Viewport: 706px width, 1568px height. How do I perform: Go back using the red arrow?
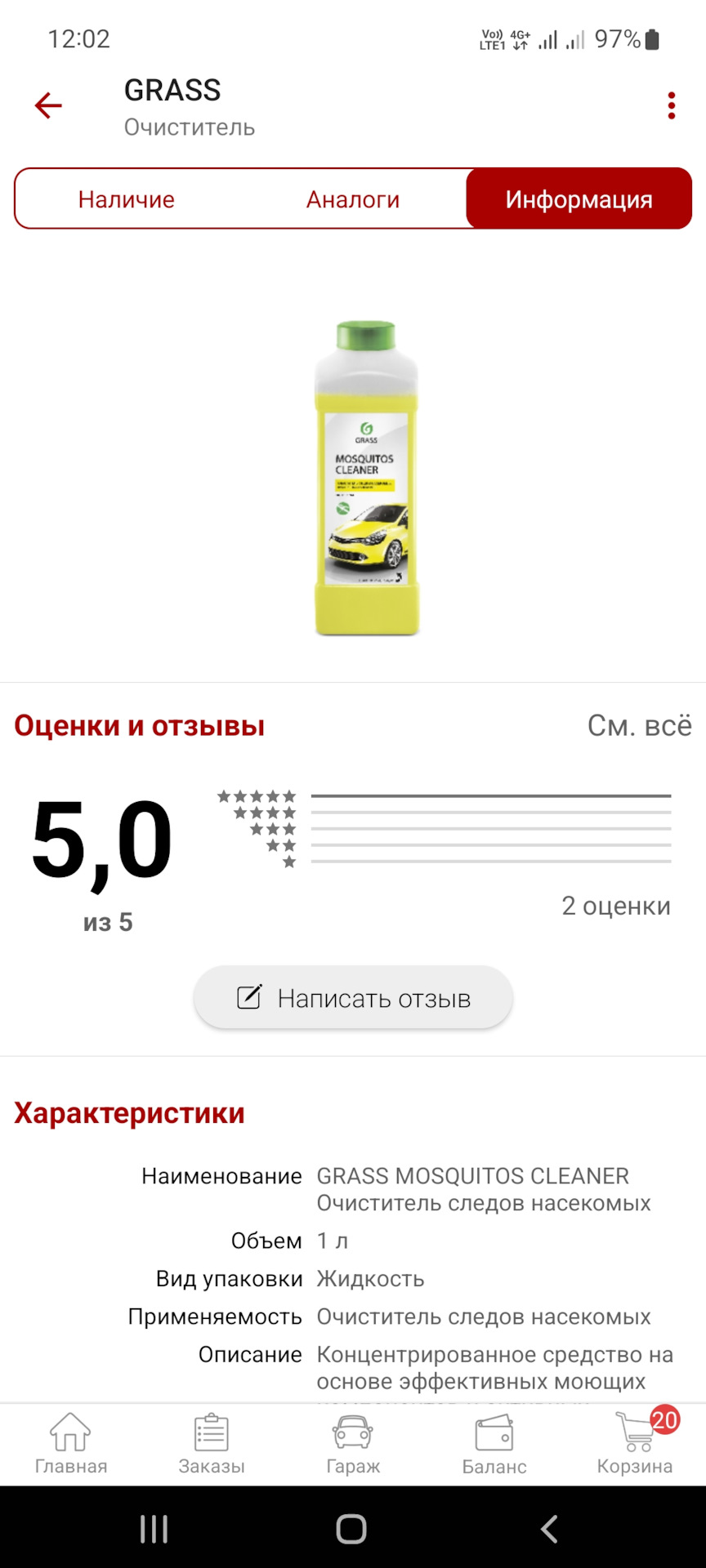tap(48, 105)
